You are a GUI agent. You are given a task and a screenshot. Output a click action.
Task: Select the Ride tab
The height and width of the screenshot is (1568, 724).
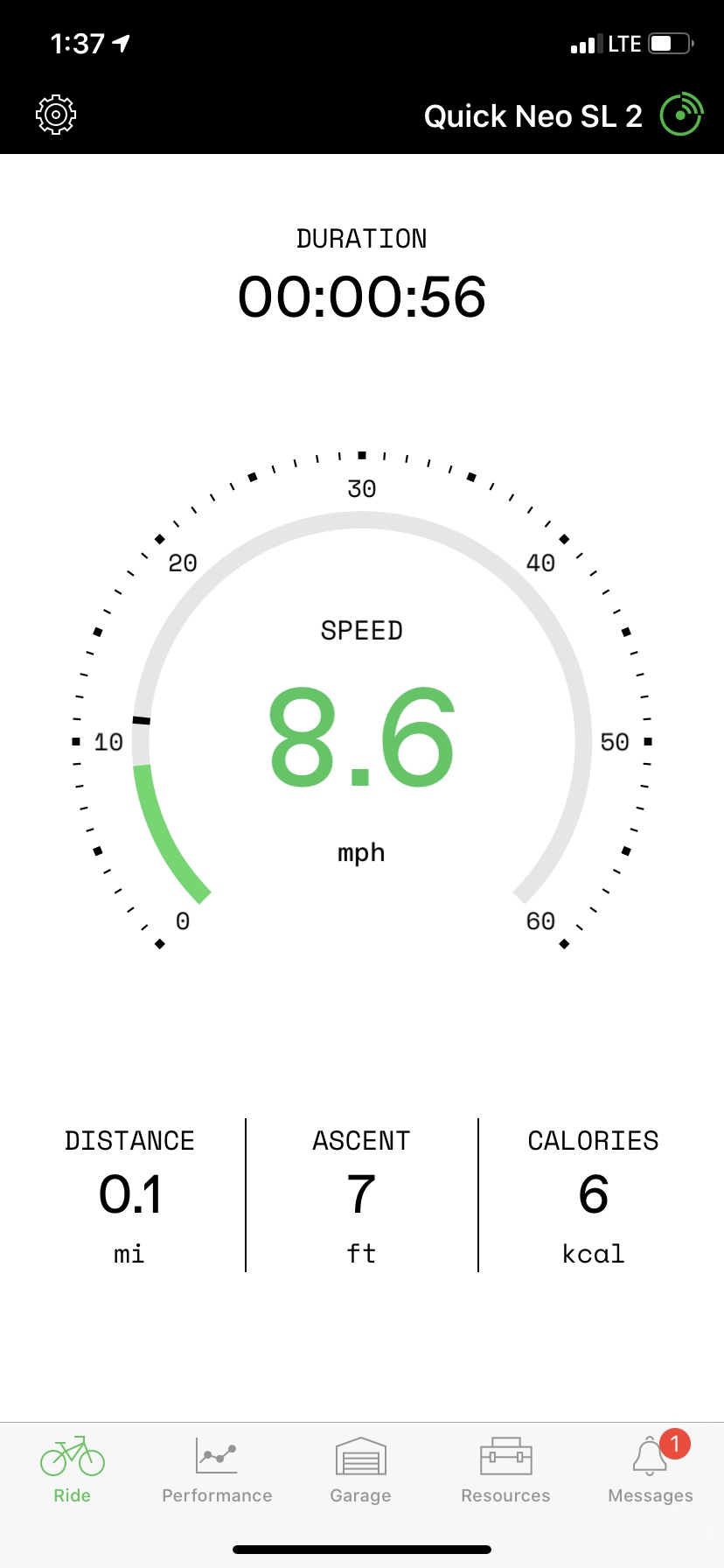pyautogui.click(x=73, y=1470)
